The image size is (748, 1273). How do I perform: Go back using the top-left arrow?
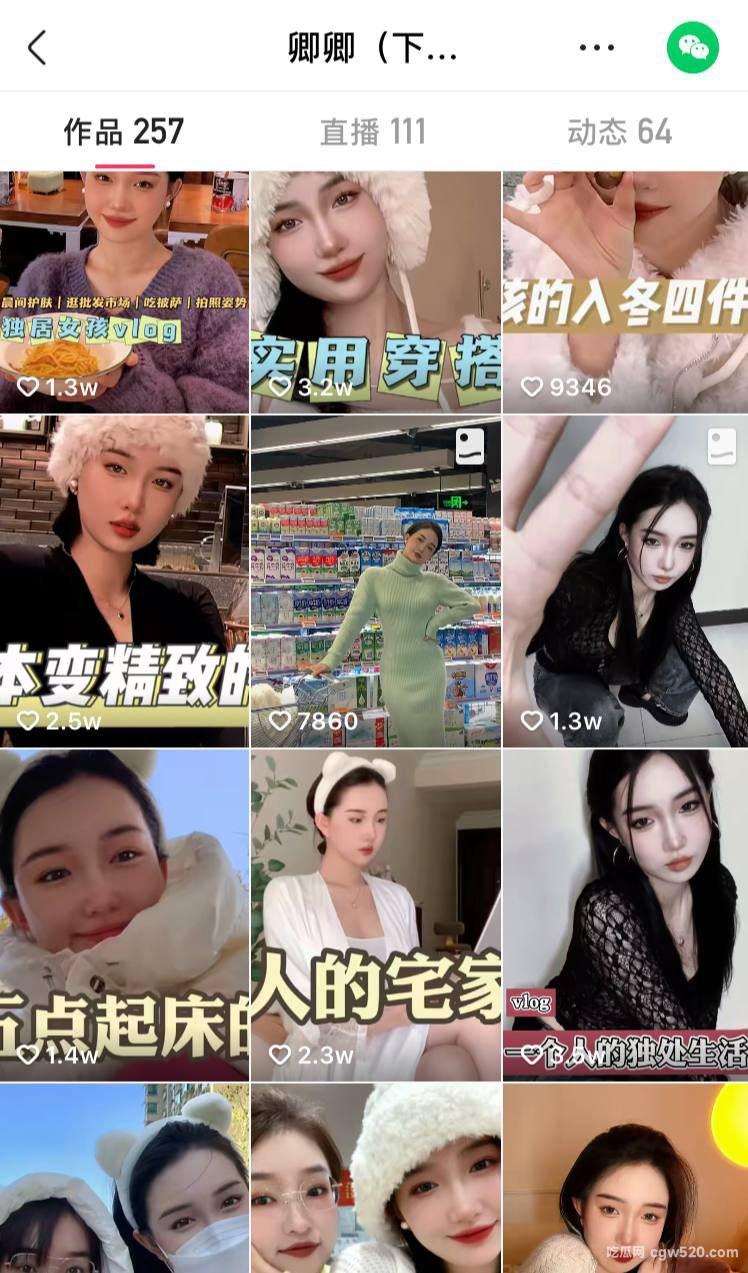[x=37, y=47]
